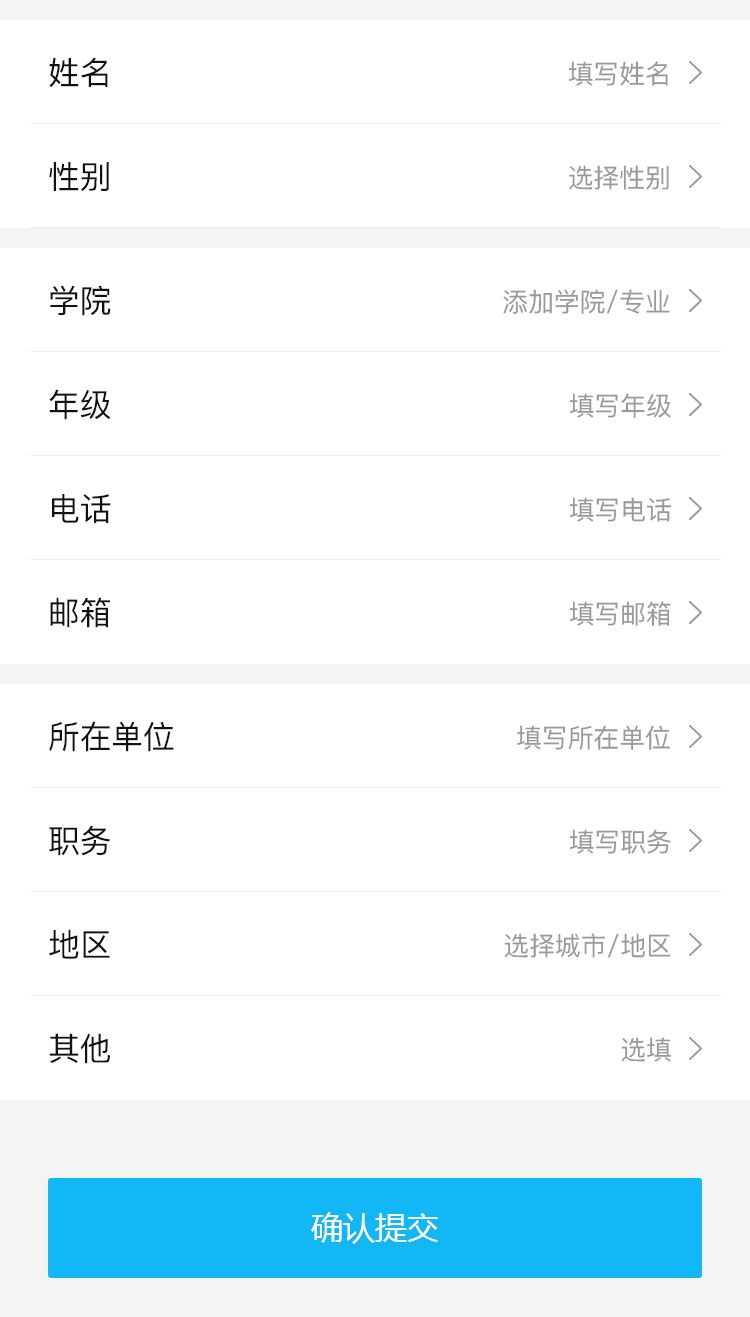Submit the form with 确认提交
This screenshot has width=750, height=1317.
coord(375,1228)
